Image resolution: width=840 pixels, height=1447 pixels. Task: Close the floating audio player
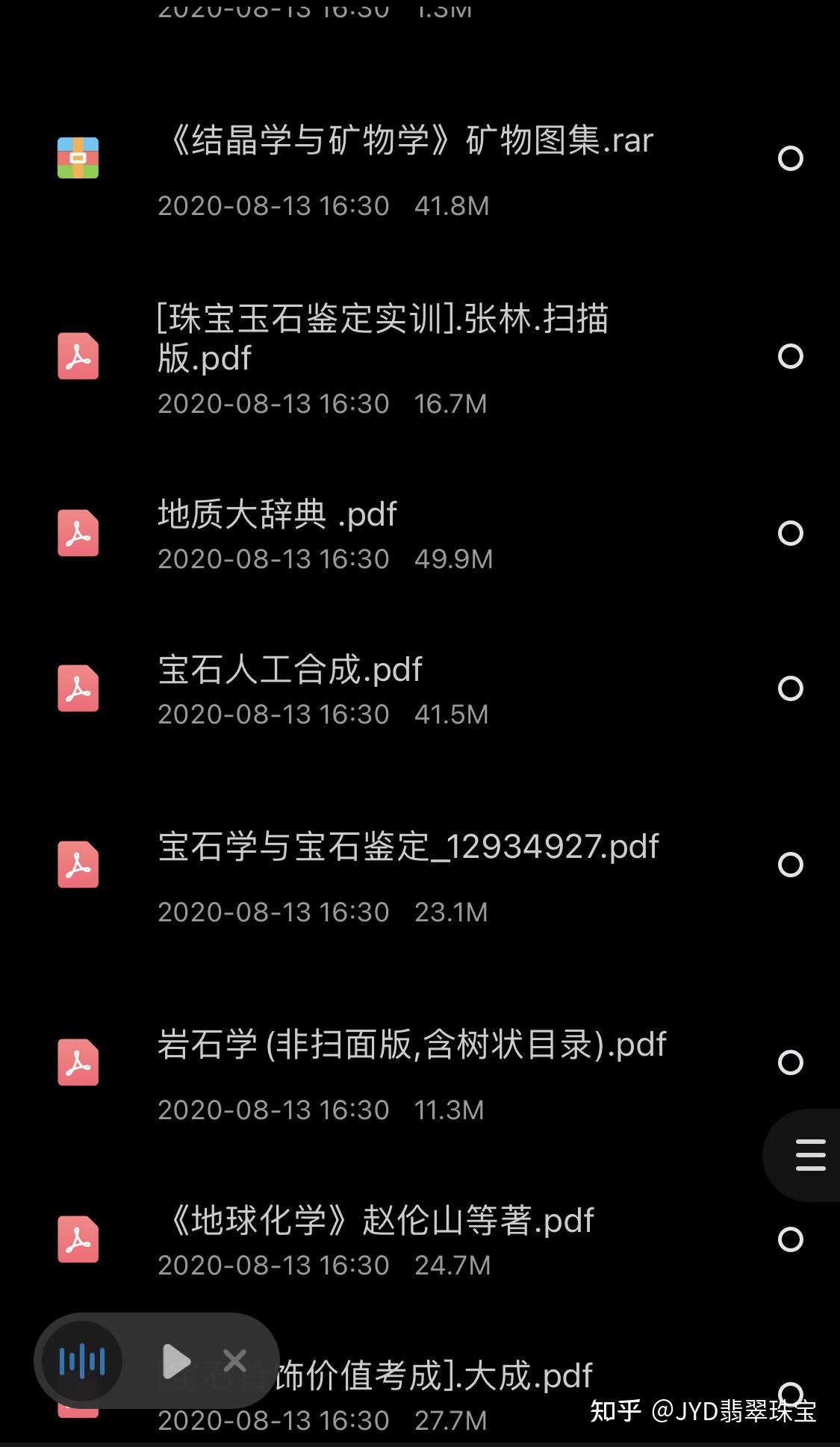(234, 1360)
